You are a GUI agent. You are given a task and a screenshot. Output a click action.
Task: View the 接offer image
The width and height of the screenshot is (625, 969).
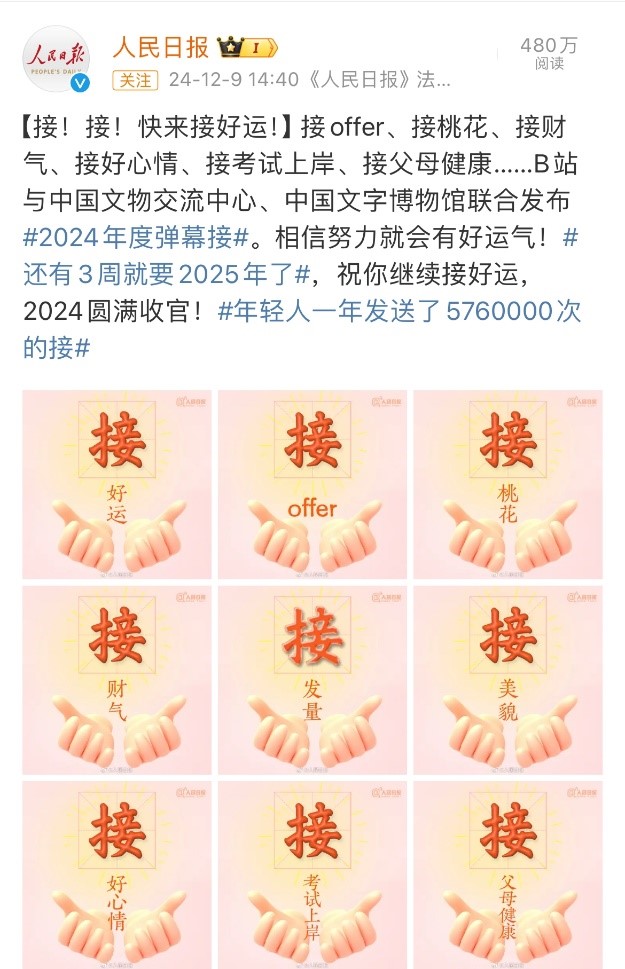click(x=312, y=484)
